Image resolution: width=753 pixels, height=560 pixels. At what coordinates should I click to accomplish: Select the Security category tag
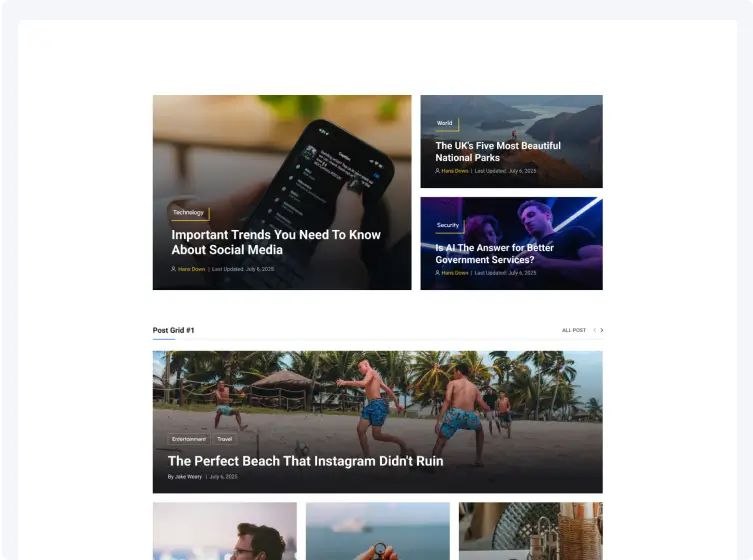click(448, 225)
